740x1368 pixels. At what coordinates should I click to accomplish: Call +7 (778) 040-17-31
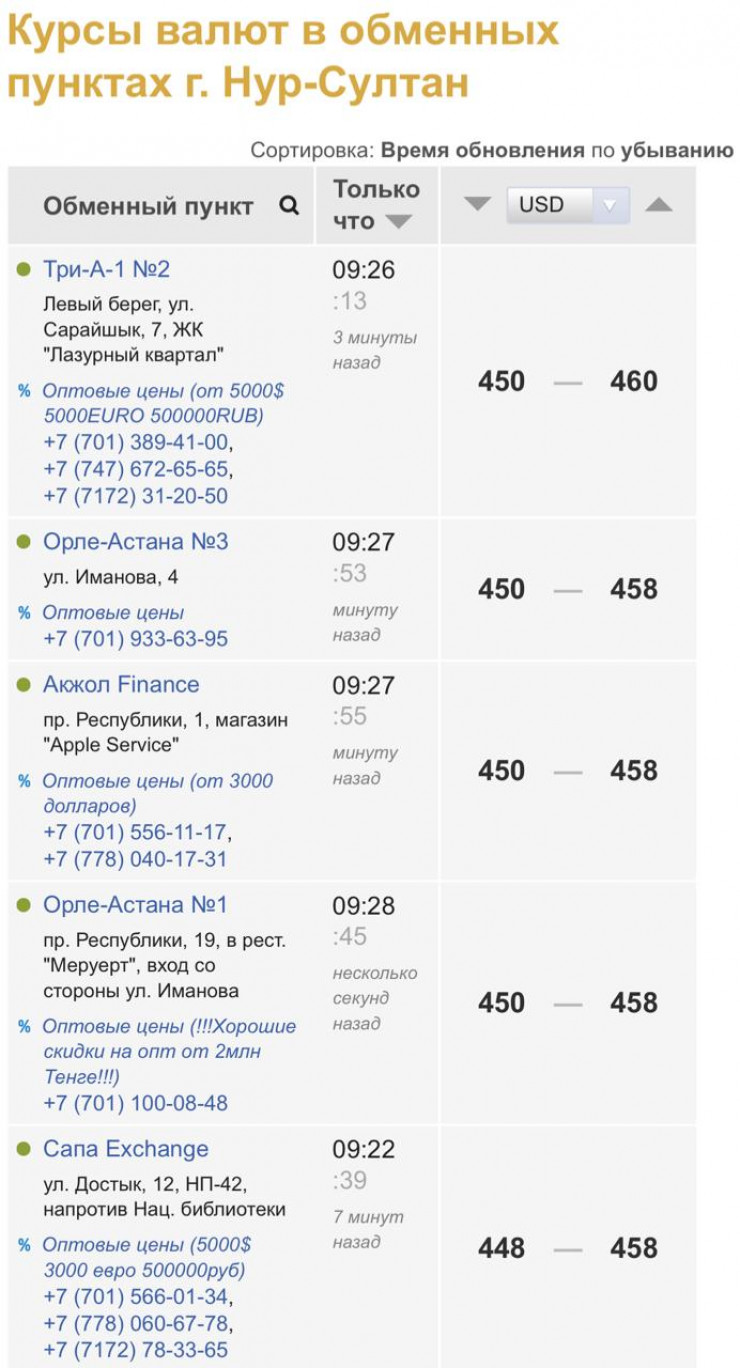[135, 858]
